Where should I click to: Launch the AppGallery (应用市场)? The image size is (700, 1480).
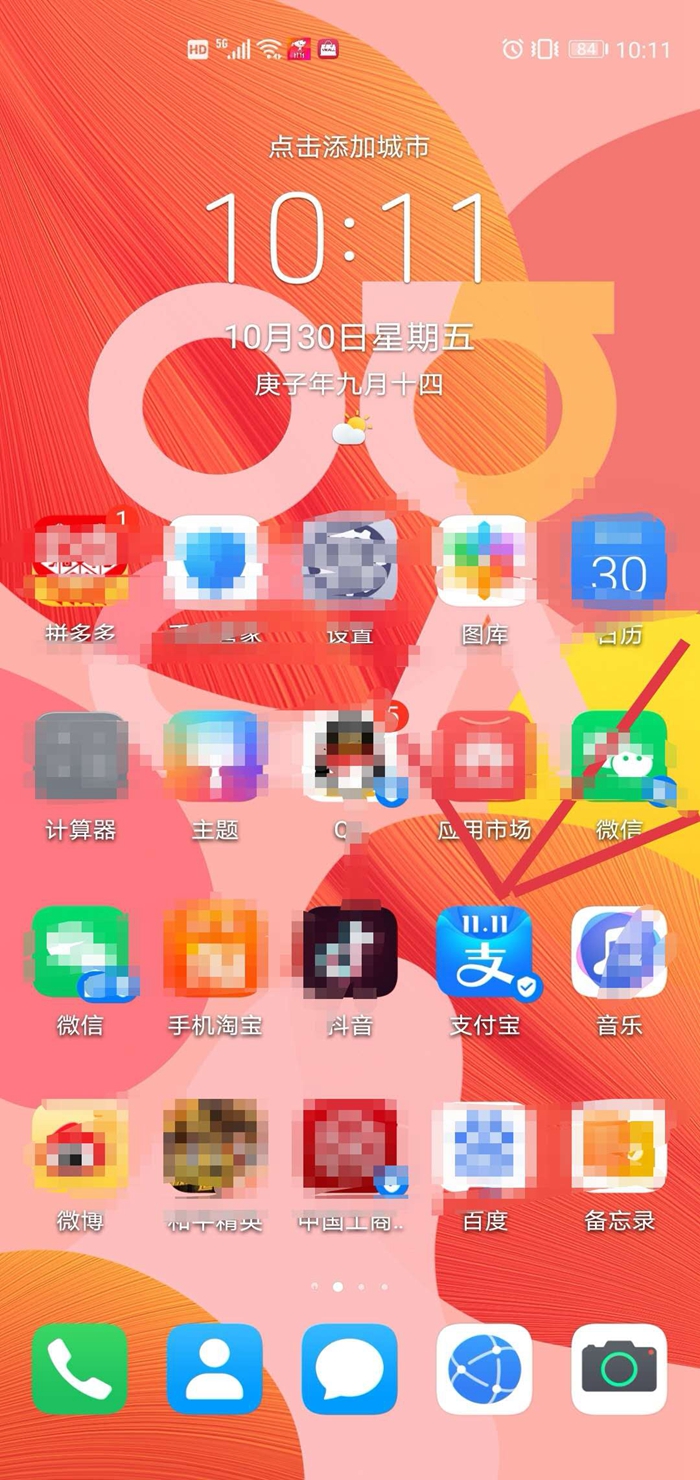coord(484,757)
